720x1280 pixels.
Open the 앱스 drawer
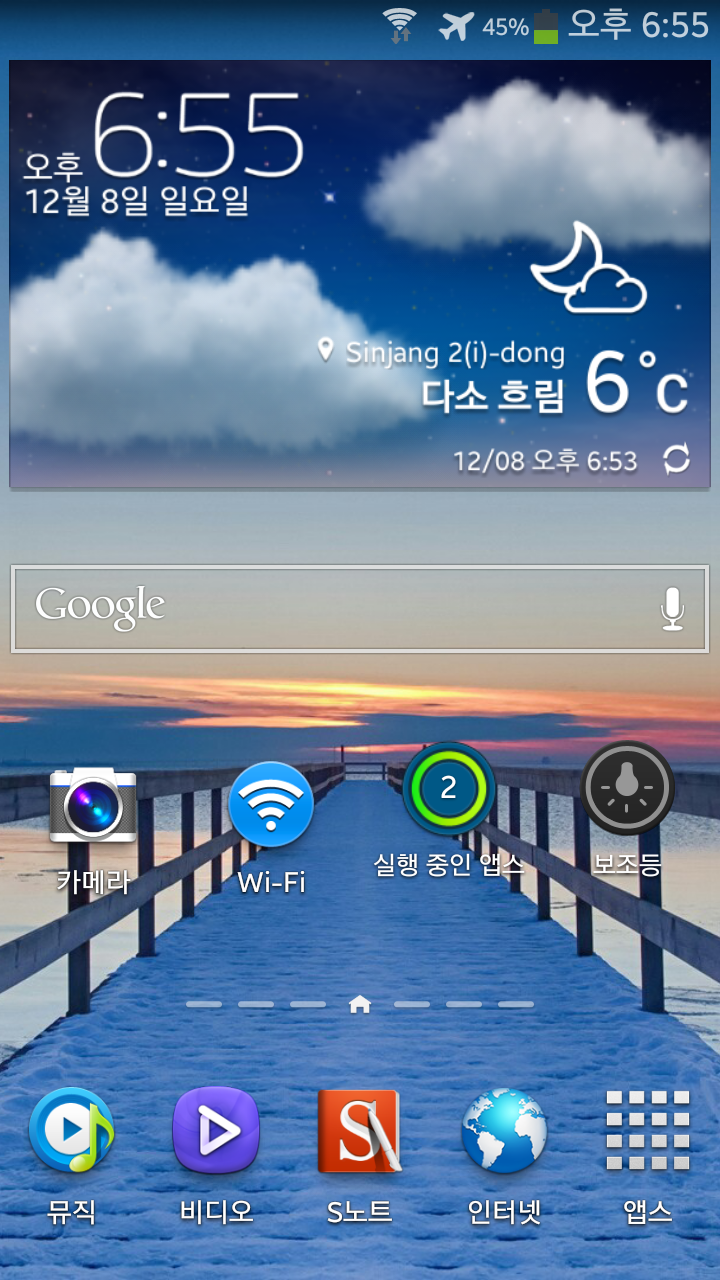648,1132
